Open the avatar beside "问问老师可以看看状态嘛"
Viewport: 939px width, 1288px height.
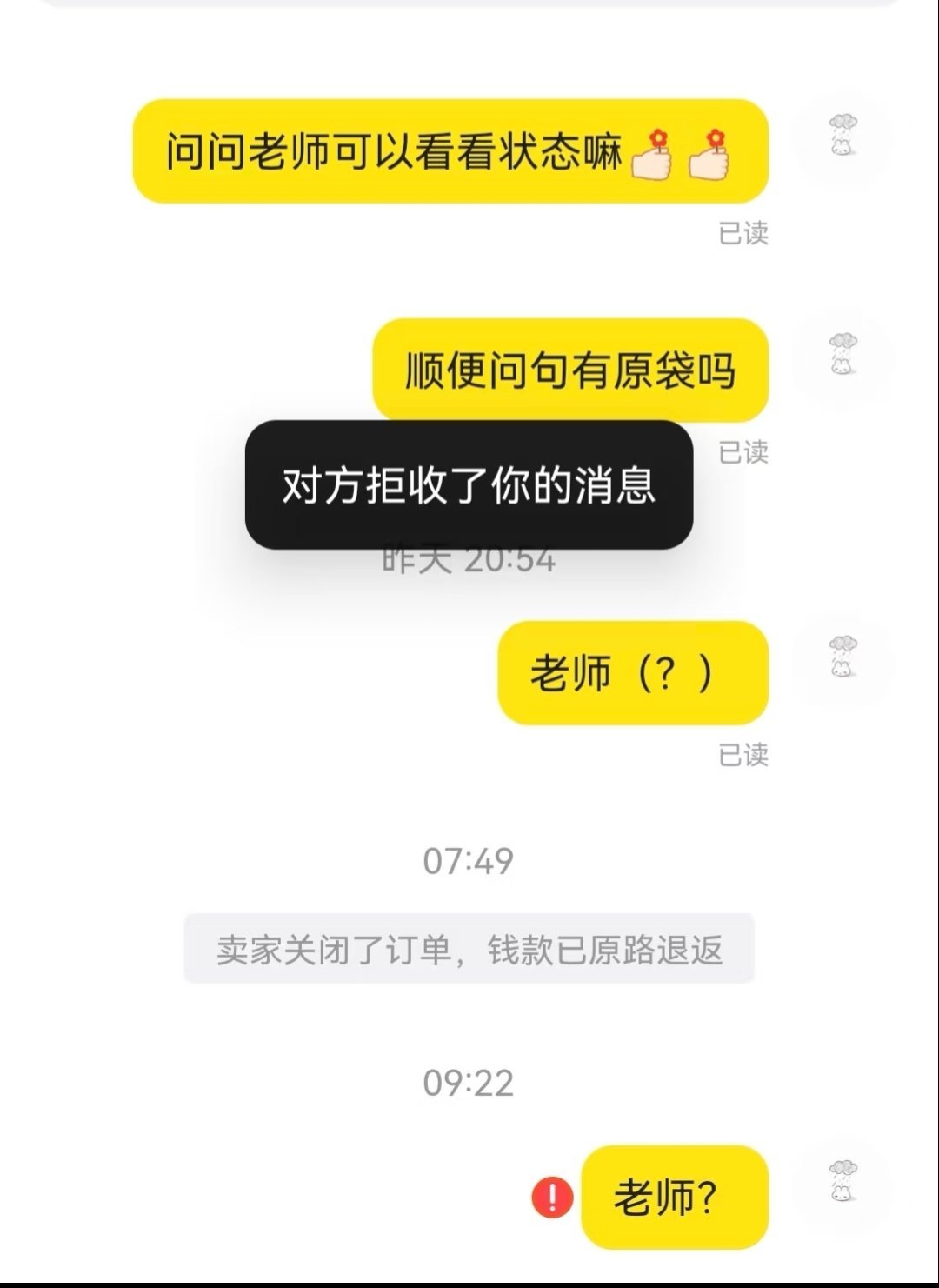coord(842,135)
